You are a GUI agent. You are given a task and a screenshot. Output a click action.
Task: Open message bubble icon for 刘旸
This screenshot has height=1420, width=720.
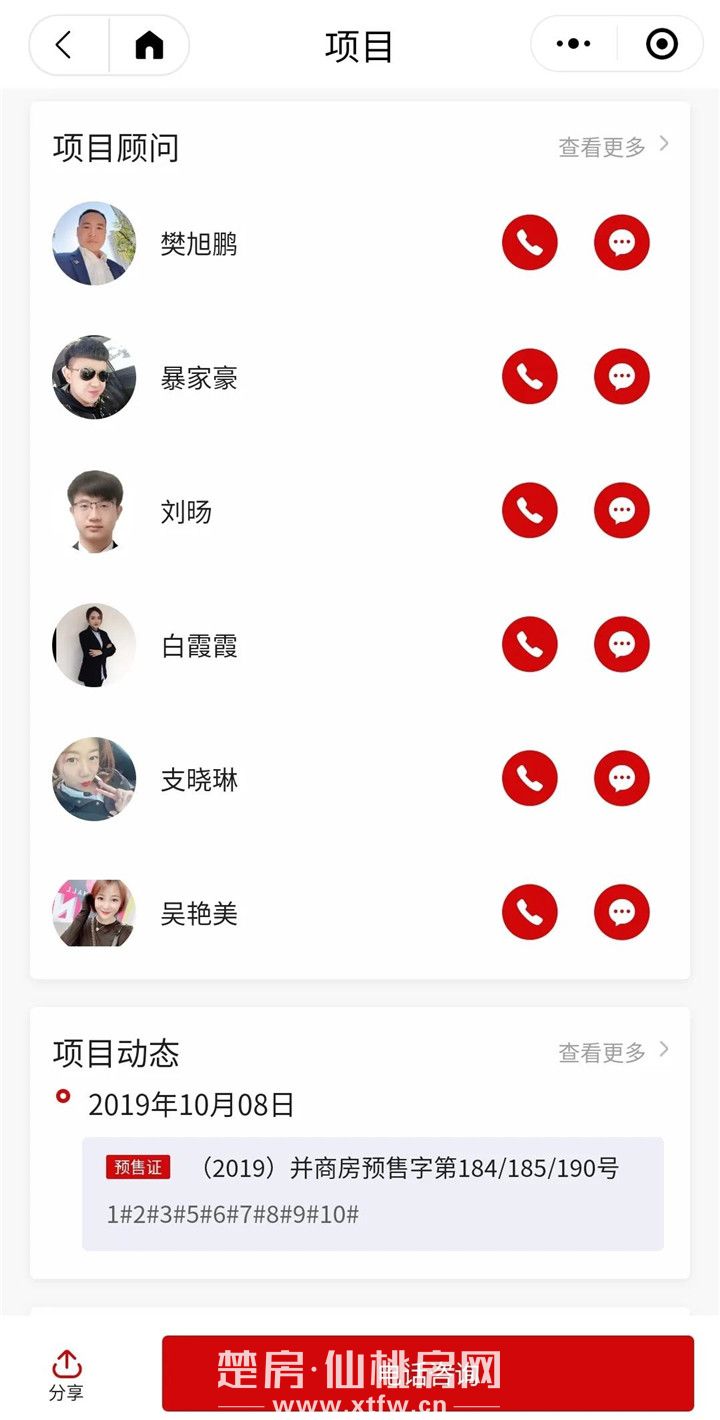coord(621,510)
